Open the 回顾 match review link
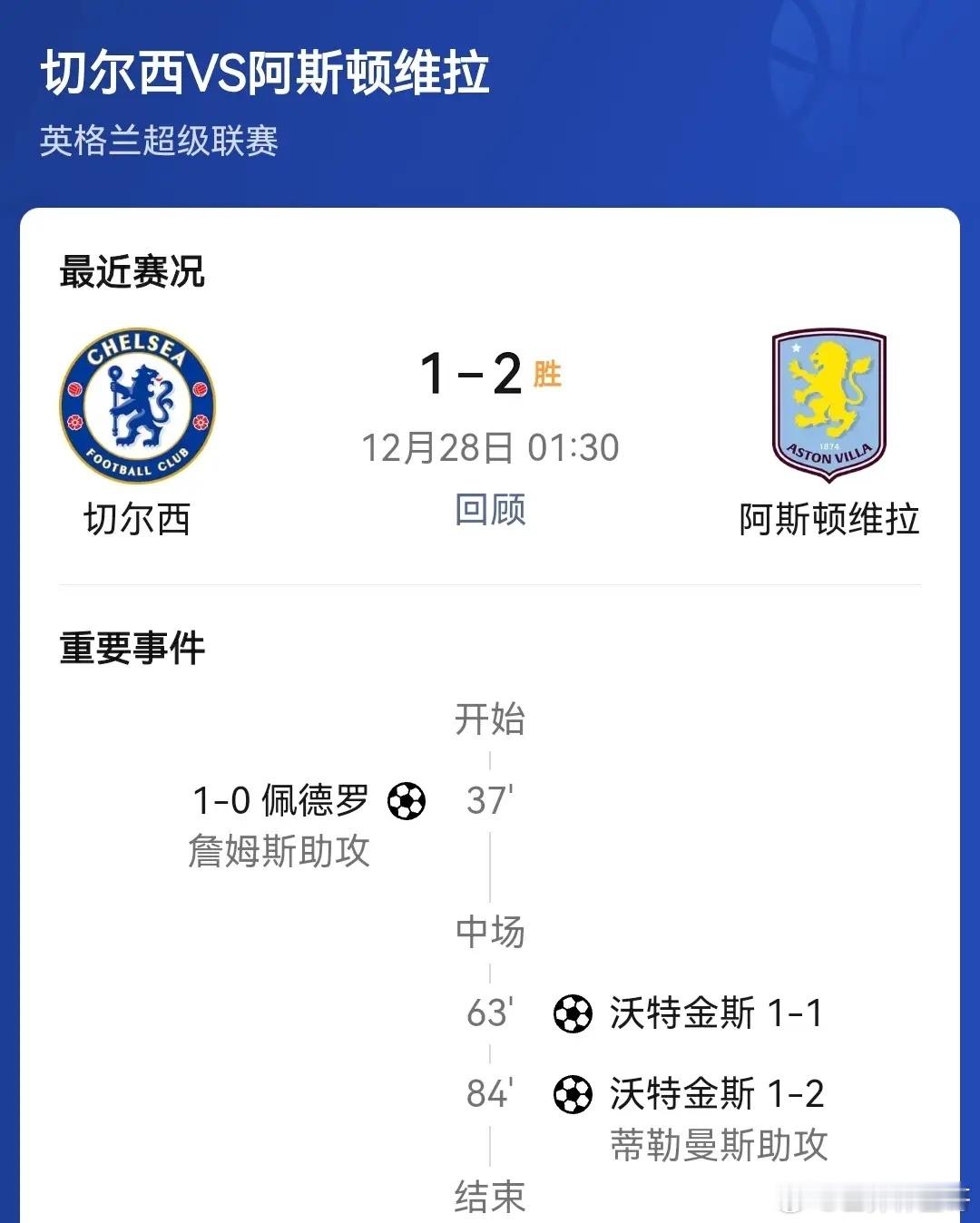The height and width of the screenshot is (1223, 980). [x=488, y=510]
